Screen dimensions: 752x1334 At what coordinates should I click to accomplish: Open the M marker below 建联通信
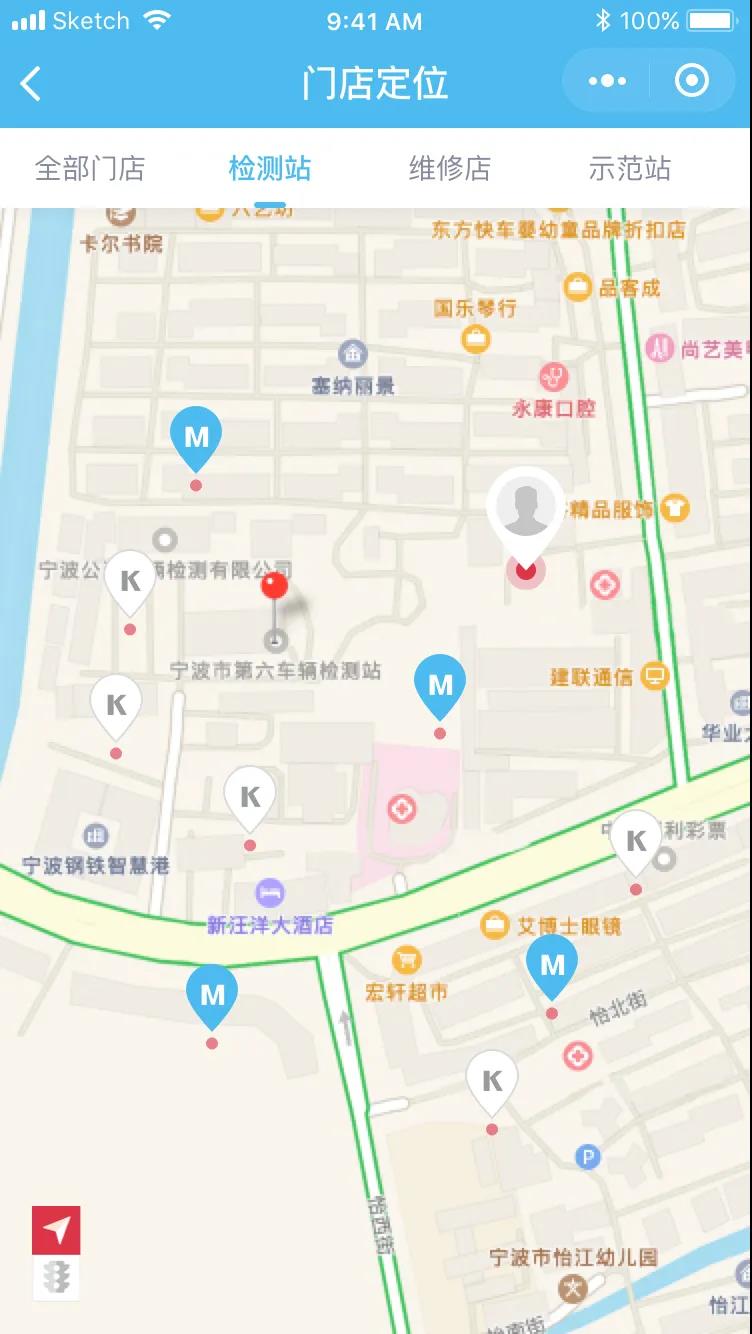point(440,686)
